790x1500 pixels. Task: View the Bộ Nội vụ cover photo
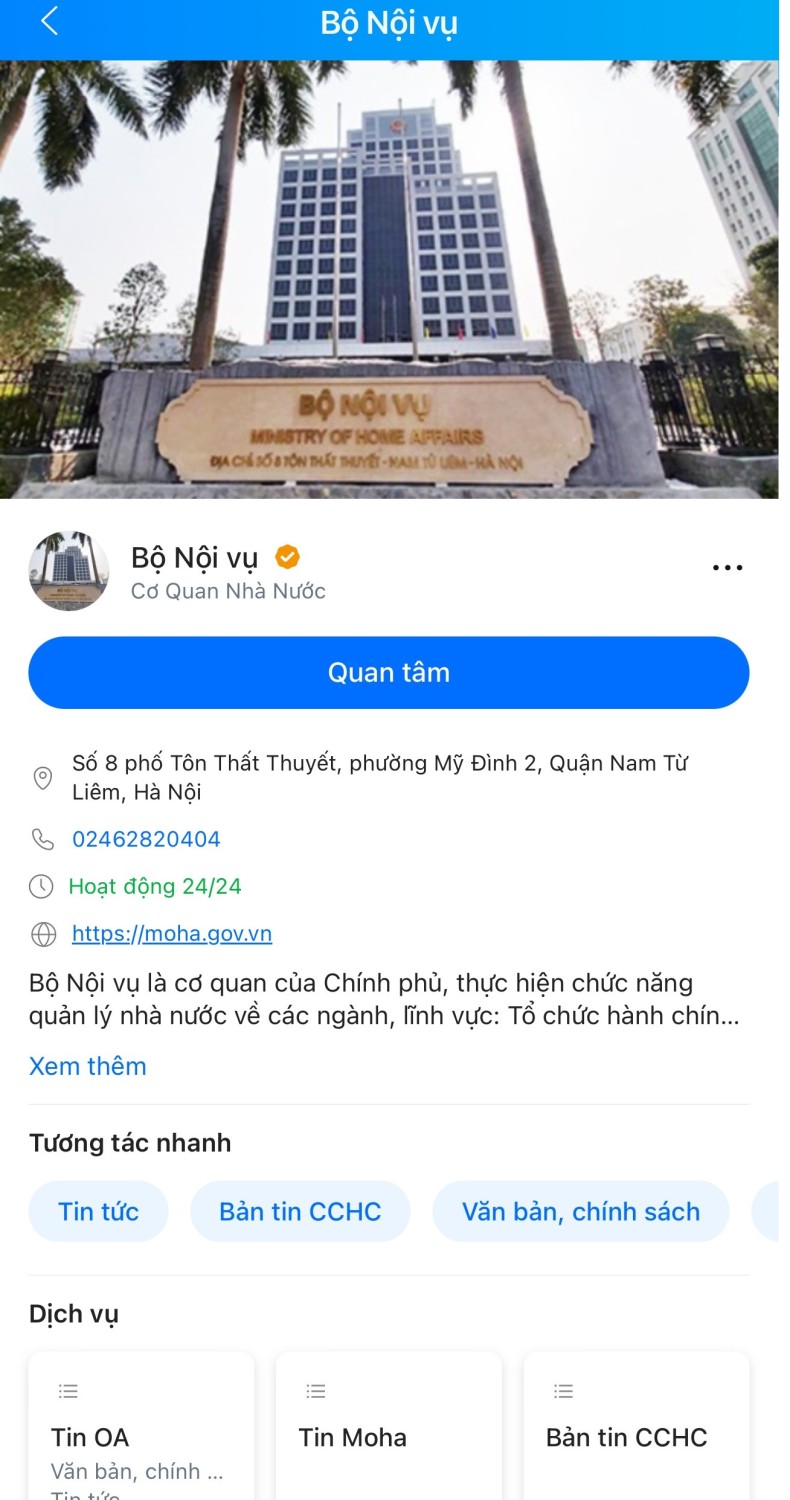(x=388, y=280)
